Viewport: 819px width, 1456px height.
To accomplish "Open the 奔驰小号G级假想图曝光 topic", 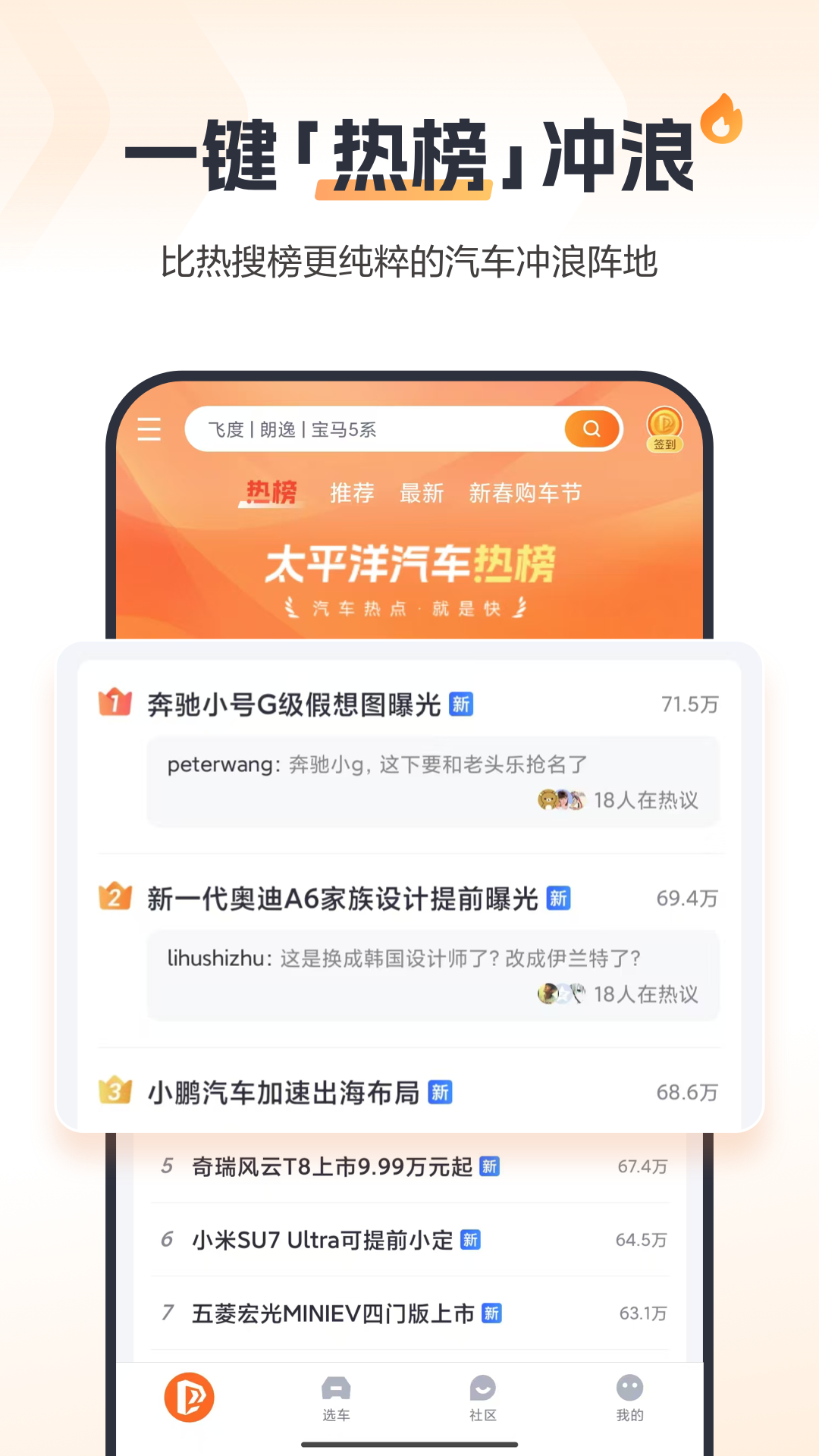I will point(292,704).
